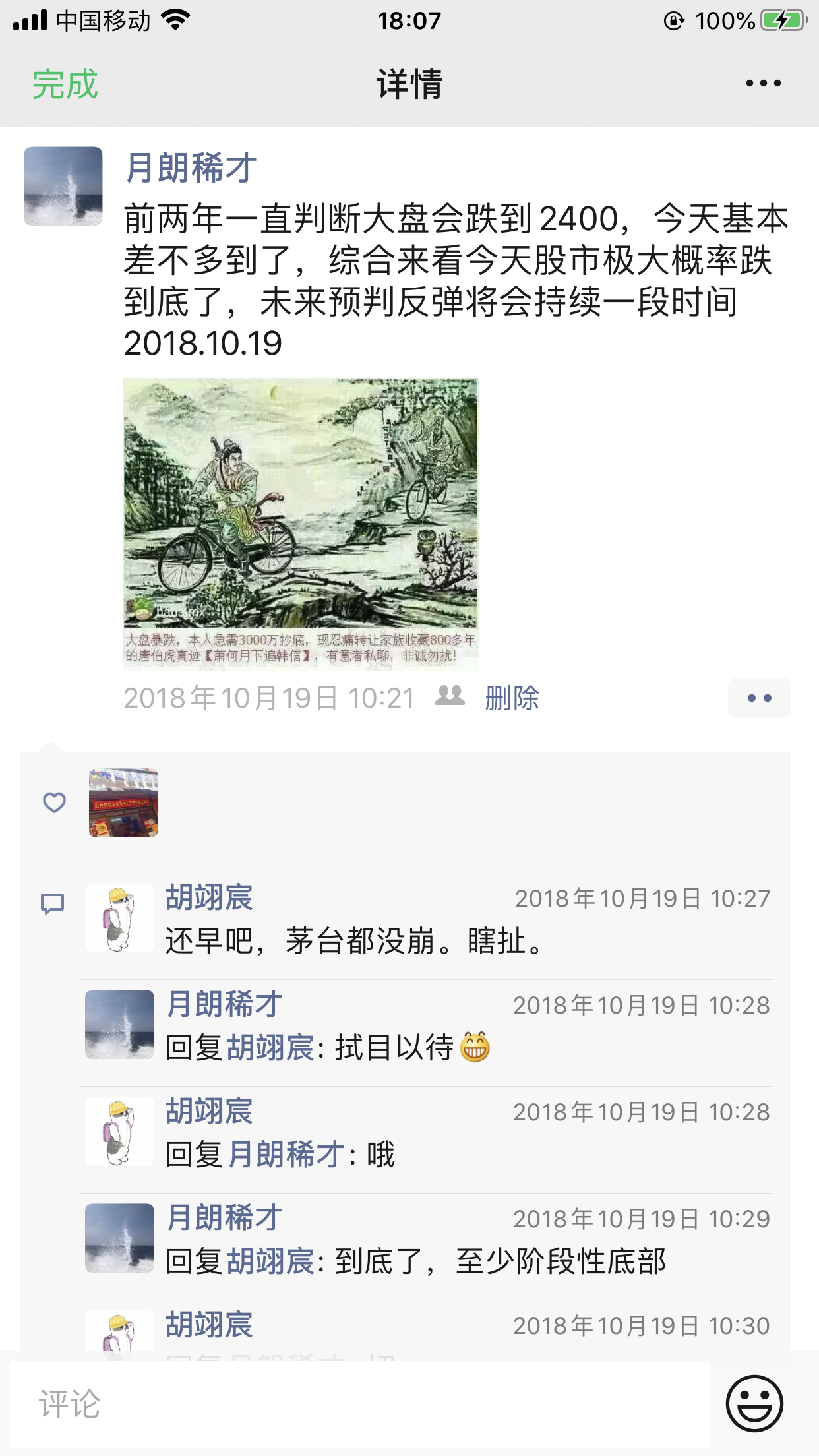Screen dimensions: 819x1456
Task: Open the three-dot menu at top right
Action: (764, 82)
